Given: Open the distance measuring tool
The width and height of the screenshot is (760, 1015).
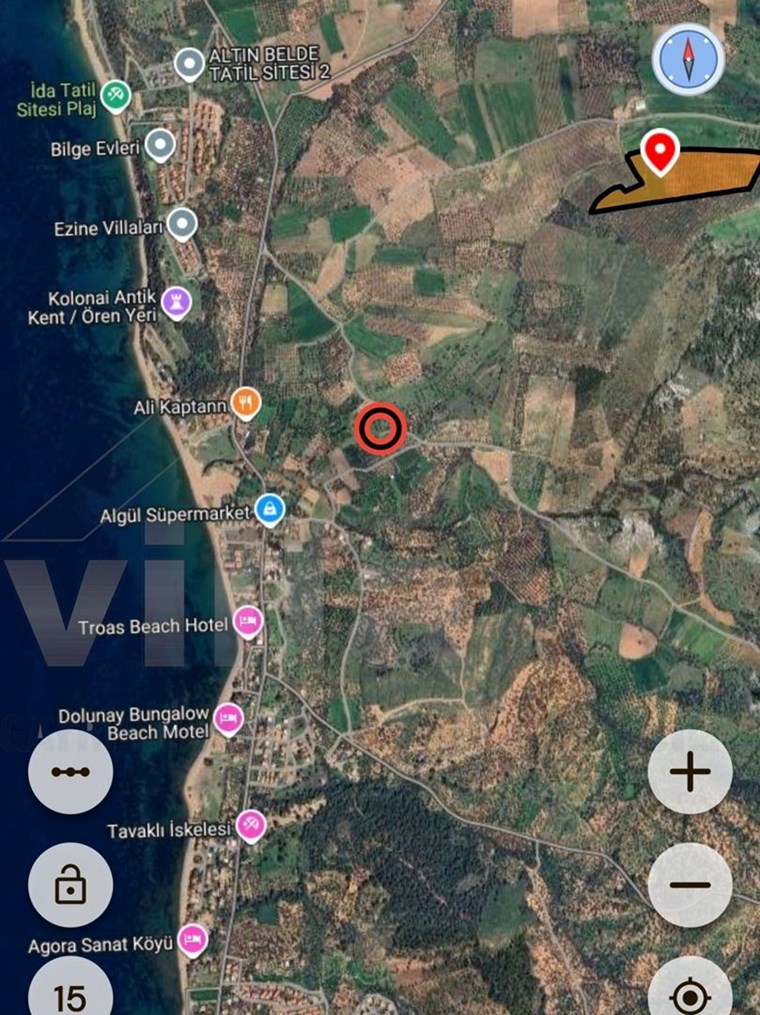Looking at the screenshot, I should (71, 772).
